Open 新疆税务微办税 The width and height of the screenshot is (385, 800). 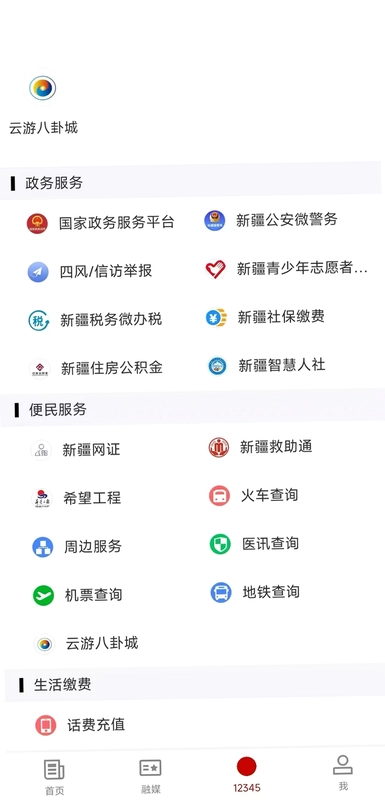click(95, 320)
